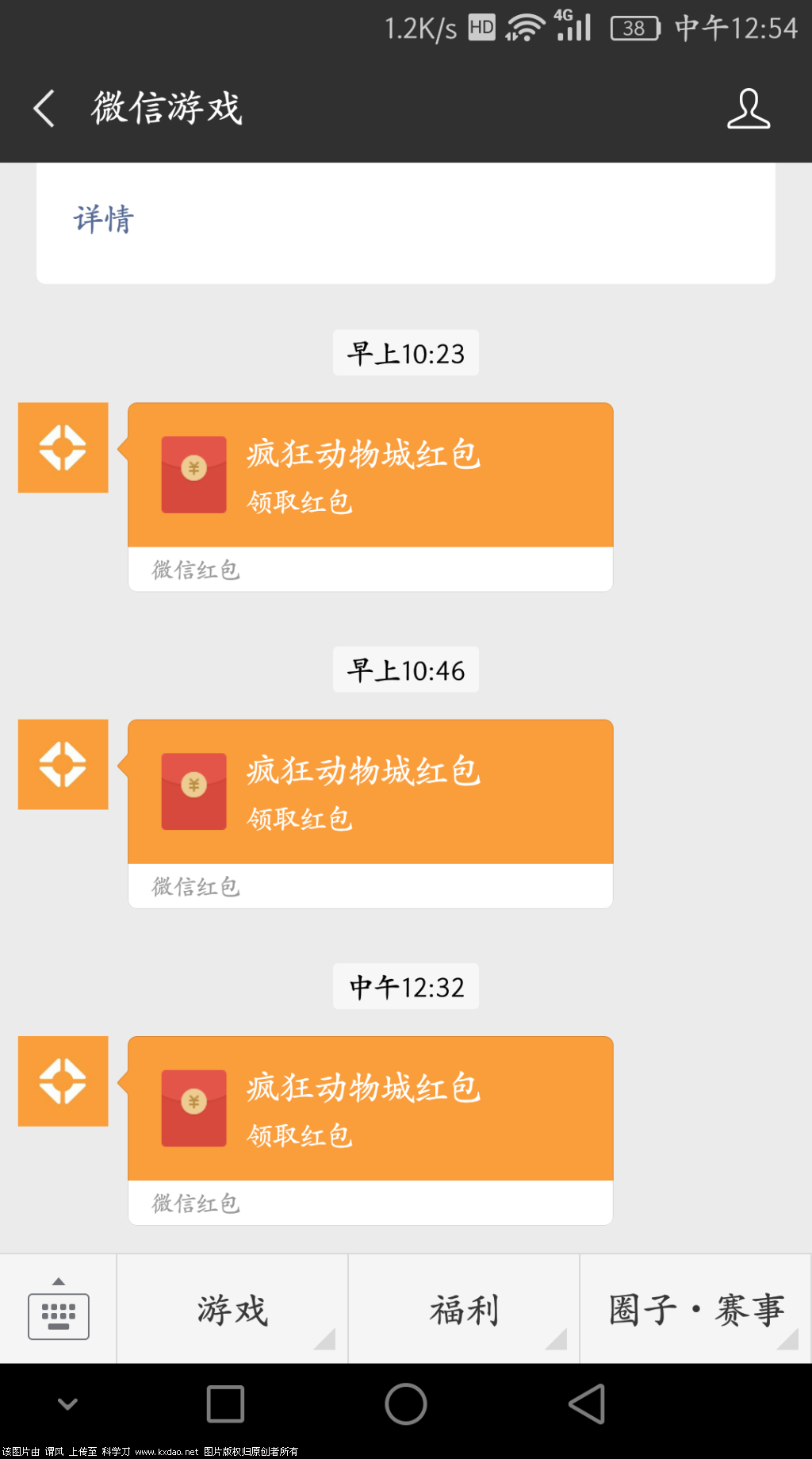Tap the red envelope icon in the 10:23 message
Viewport: 812px width, 1459px height.
pyautogui.click(x=193, y=474)
